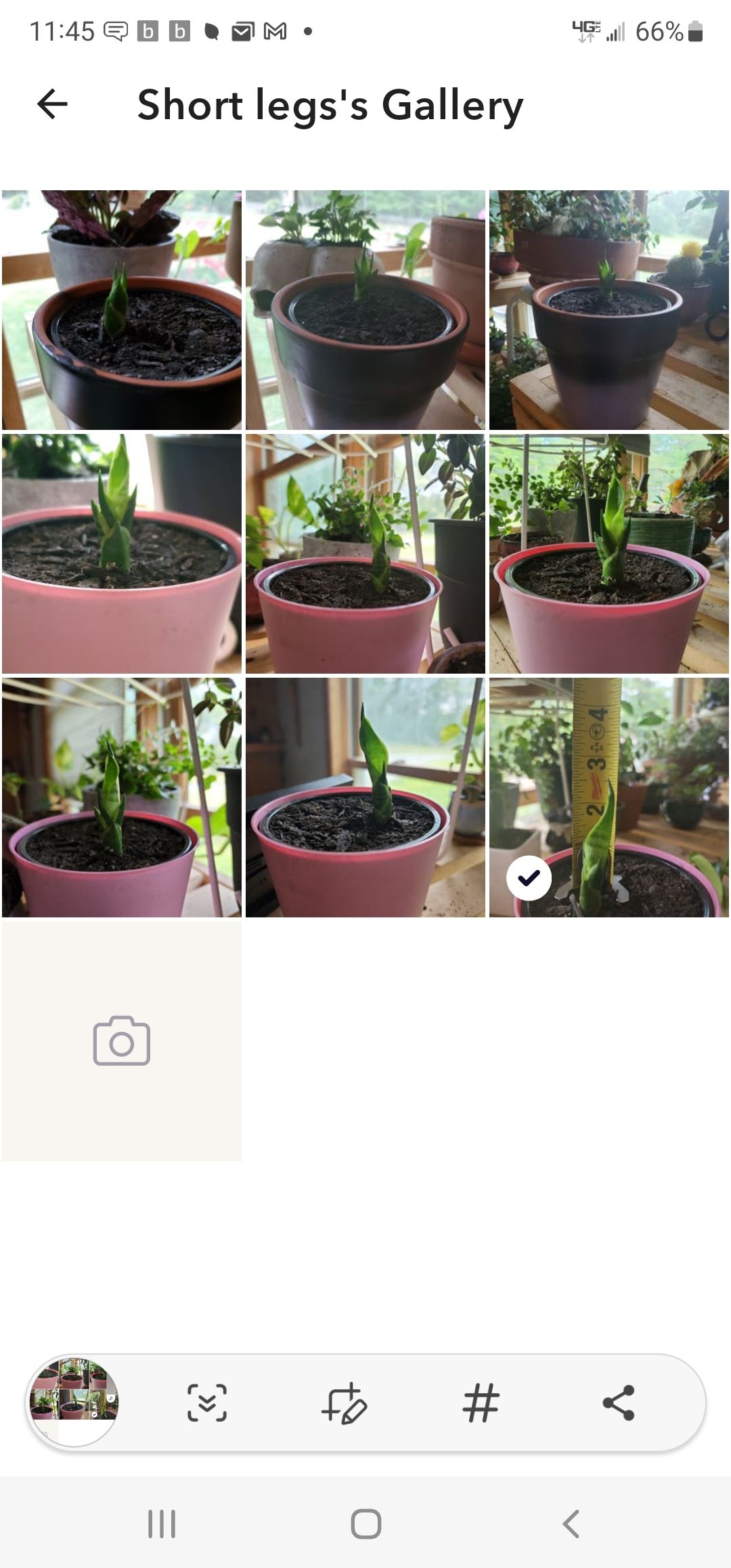This screenshot has height=1568, width=731.
Task: Go to the home screen
Action: point(365,1525)
